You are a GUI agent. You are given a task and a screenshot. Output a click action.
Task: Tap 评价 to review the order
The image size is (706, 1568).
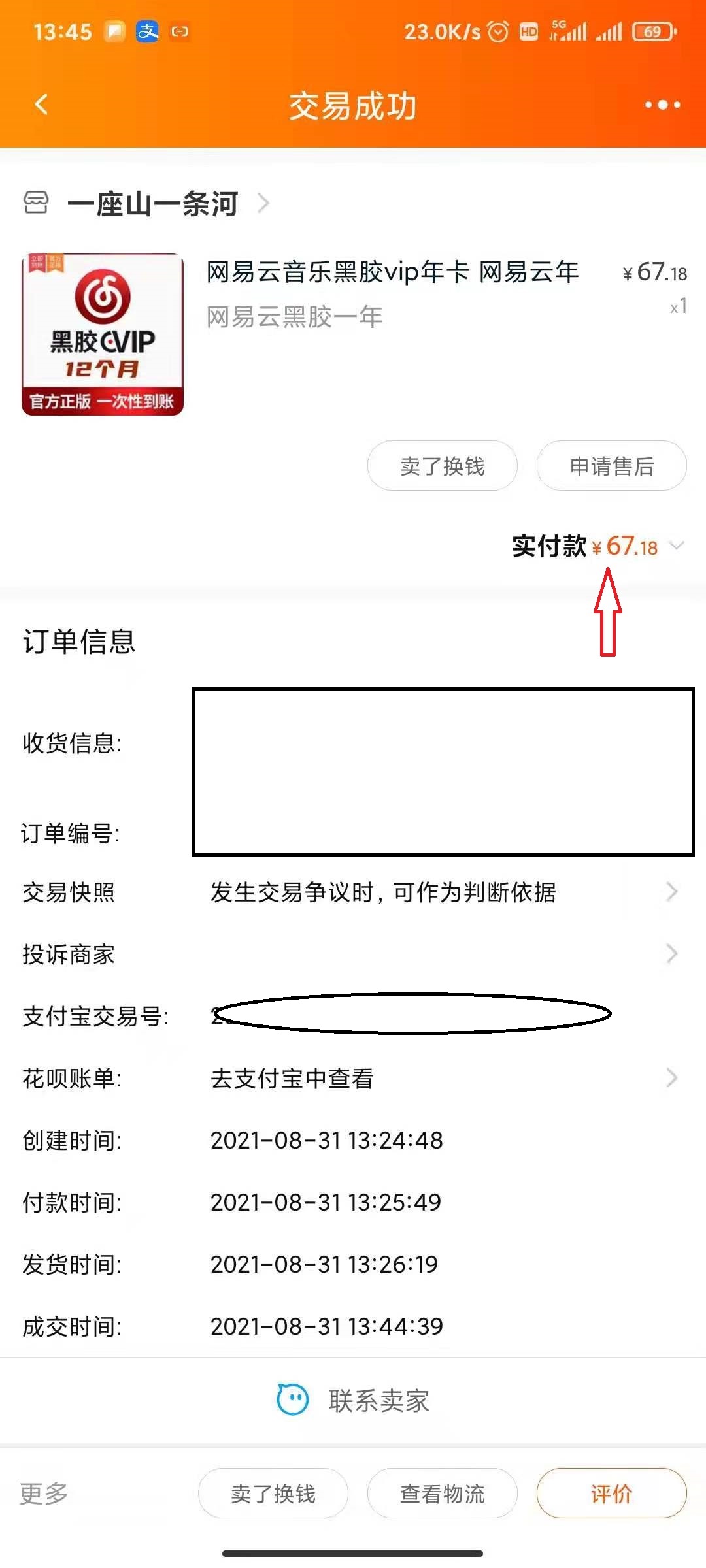click(611, 1494)
